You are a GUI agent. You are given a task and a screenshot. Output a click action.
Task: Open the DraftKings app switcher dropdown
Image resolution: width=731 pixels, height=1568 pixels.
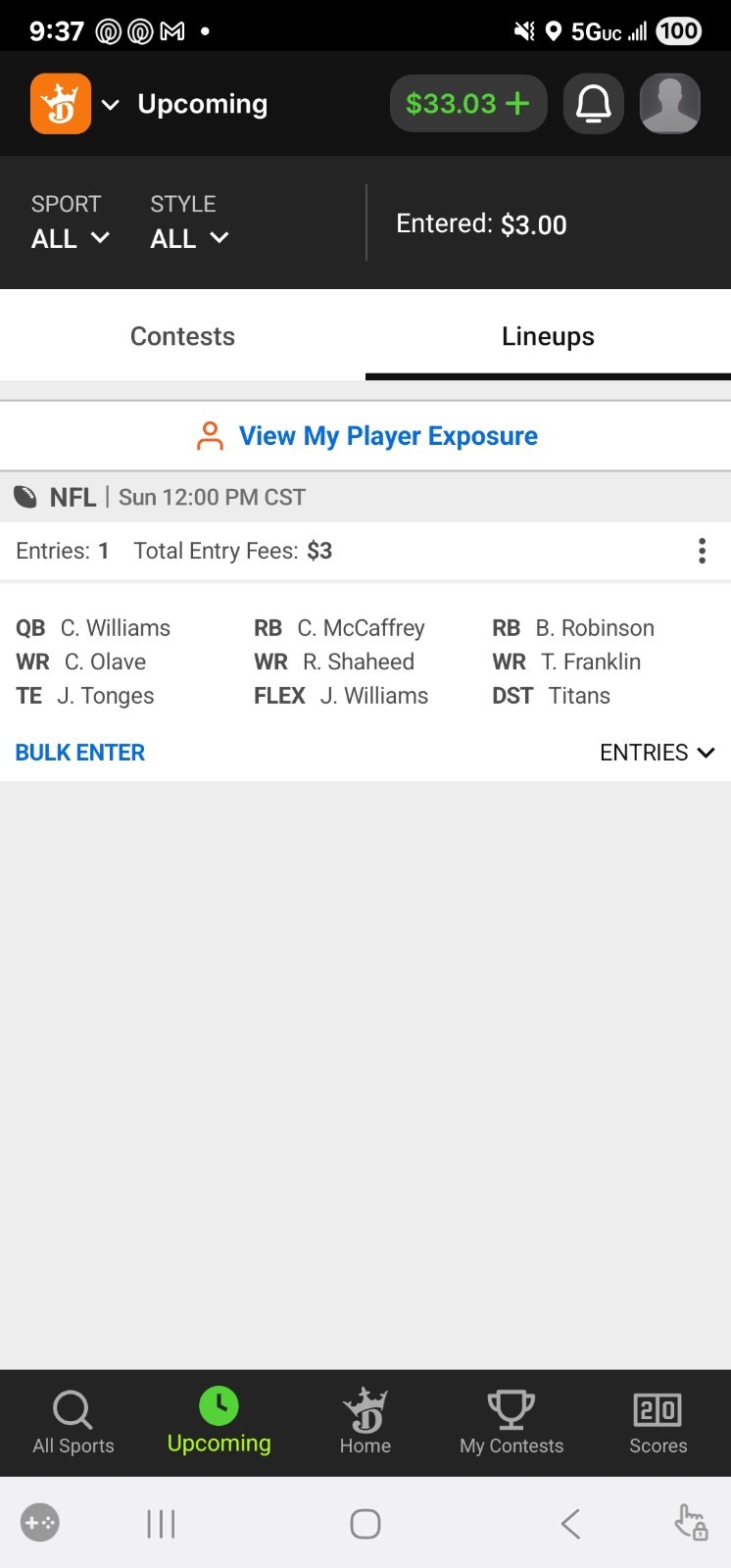pyautogui.click(x=75, y=104)
